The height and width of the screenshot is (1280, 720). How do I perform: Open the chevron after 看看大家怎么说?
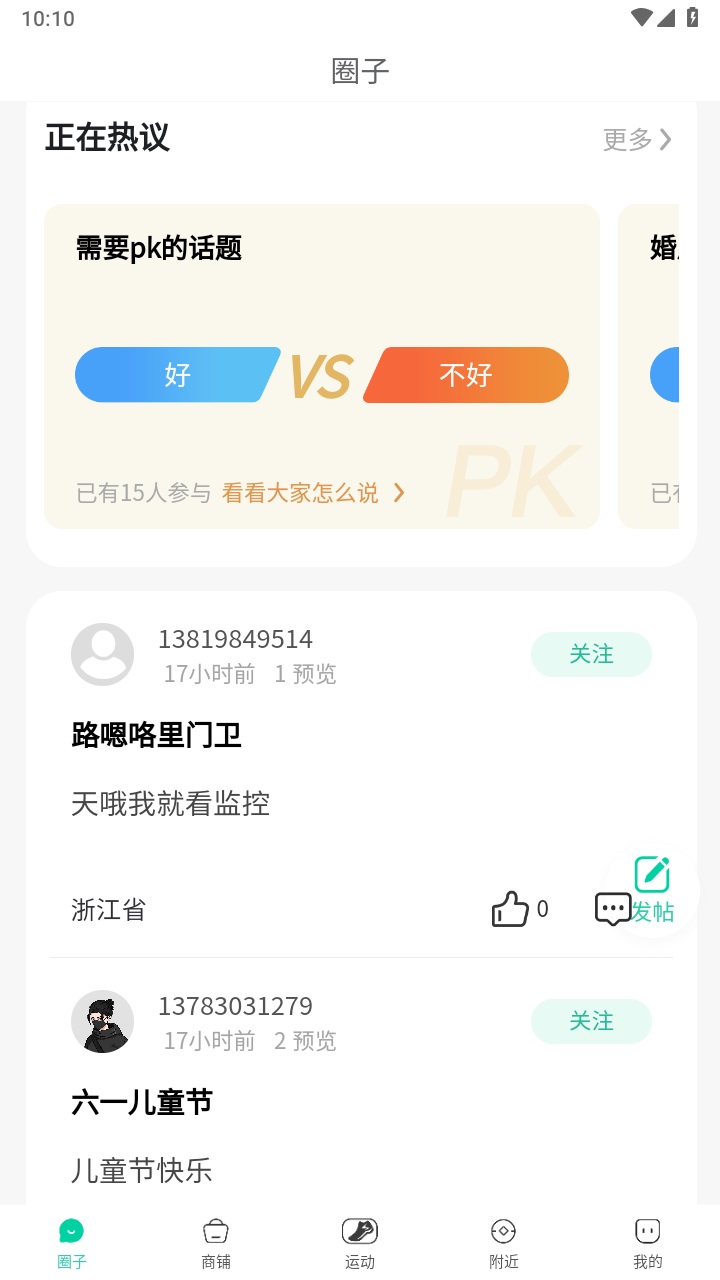click(399, 493)
